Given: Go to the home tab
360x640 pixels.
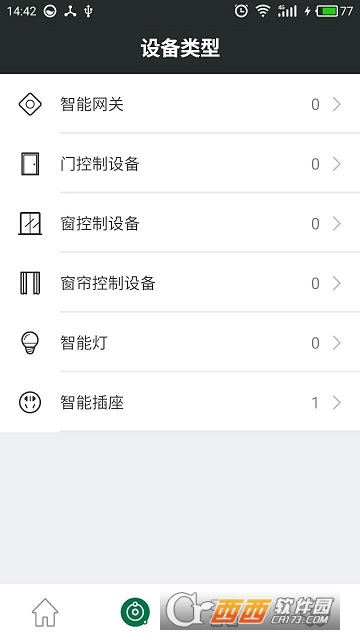Looking at the screenshot, I should [x=45, y=612].
